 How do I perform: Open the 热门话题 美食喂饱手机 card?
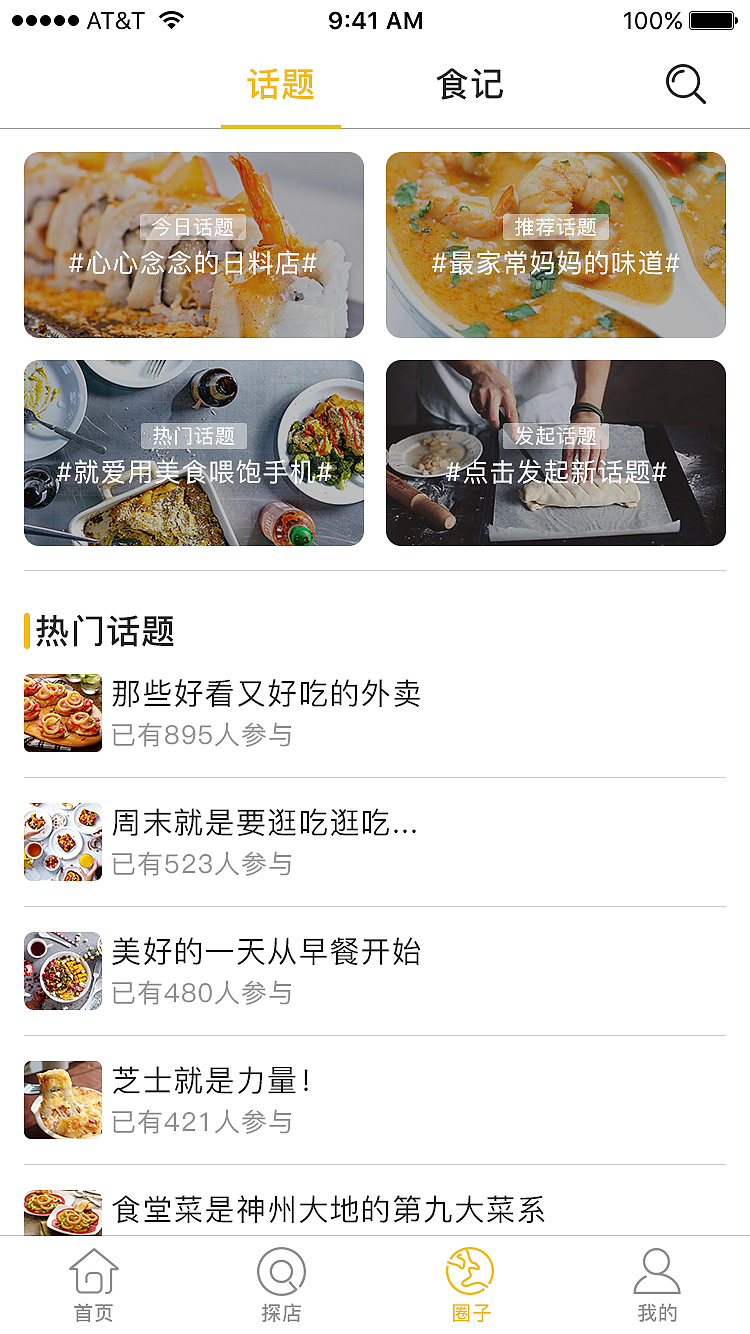click(x=193, y=453)
